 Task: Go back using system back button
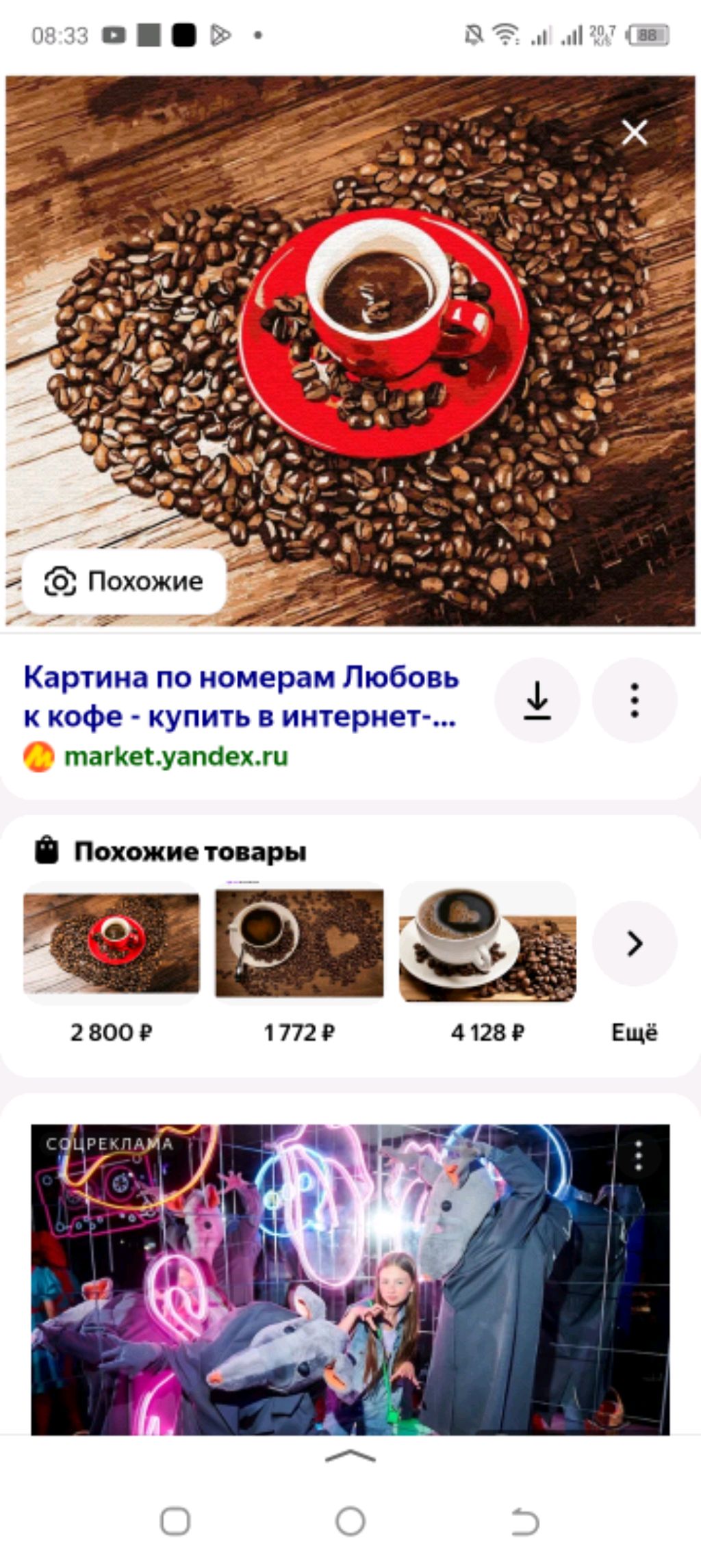click(525, 1522)
